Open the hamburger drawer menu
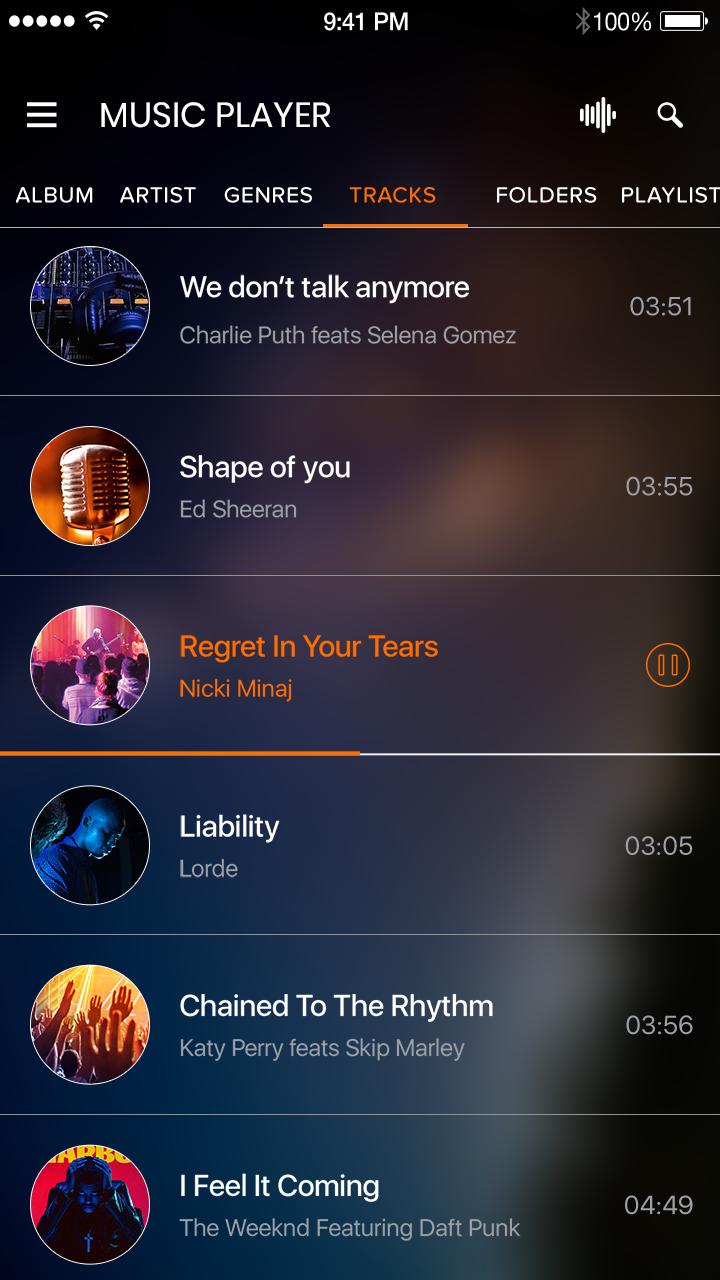Screen dimensions: 720x1280 42,115
